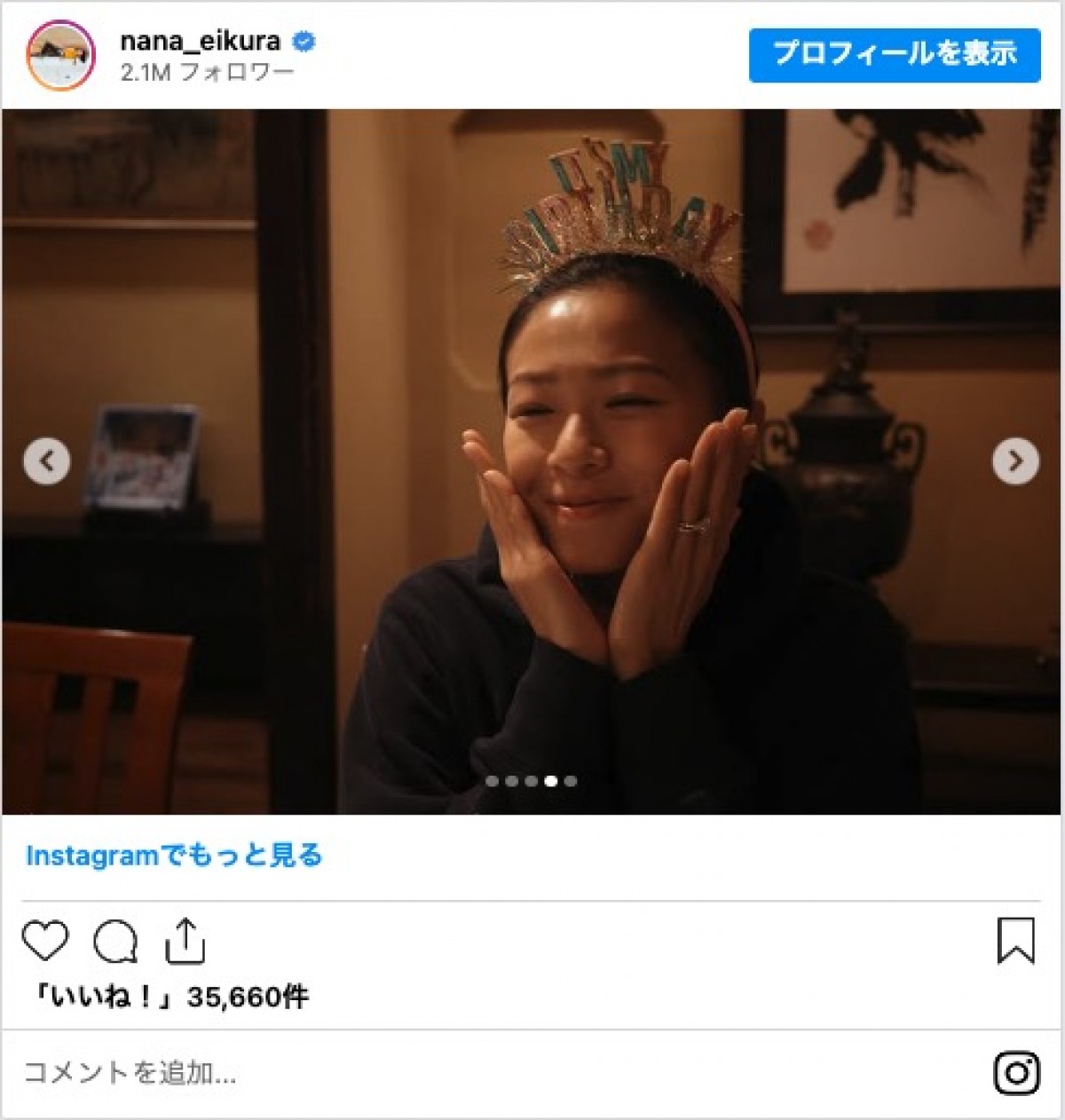The height and width of the screenshot is (1120, 1065).
Task: Open Instagramでもっと見る link
Action: (x=174, y=856)
